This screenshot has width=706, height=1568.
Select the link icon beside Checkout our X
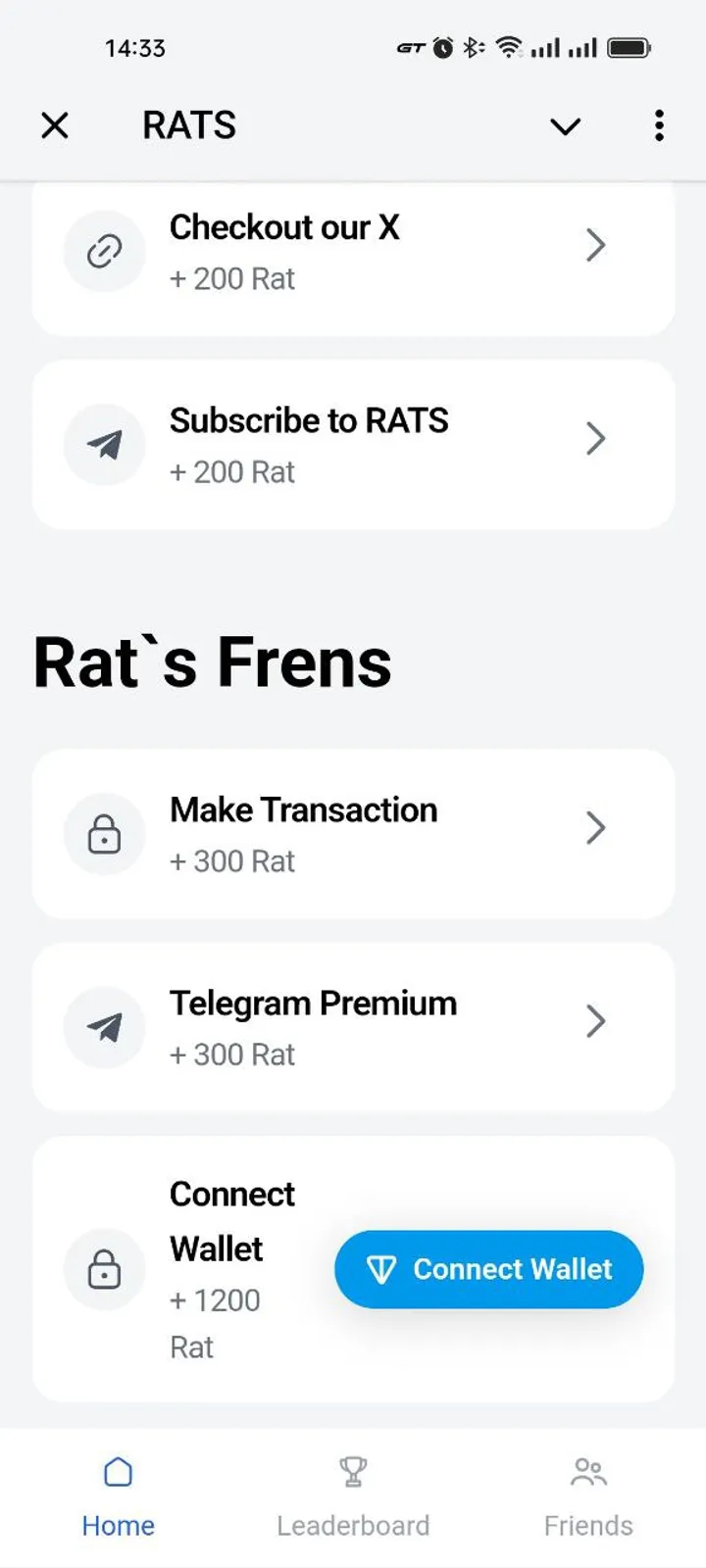pyautogui.click(x=104, y=251)
